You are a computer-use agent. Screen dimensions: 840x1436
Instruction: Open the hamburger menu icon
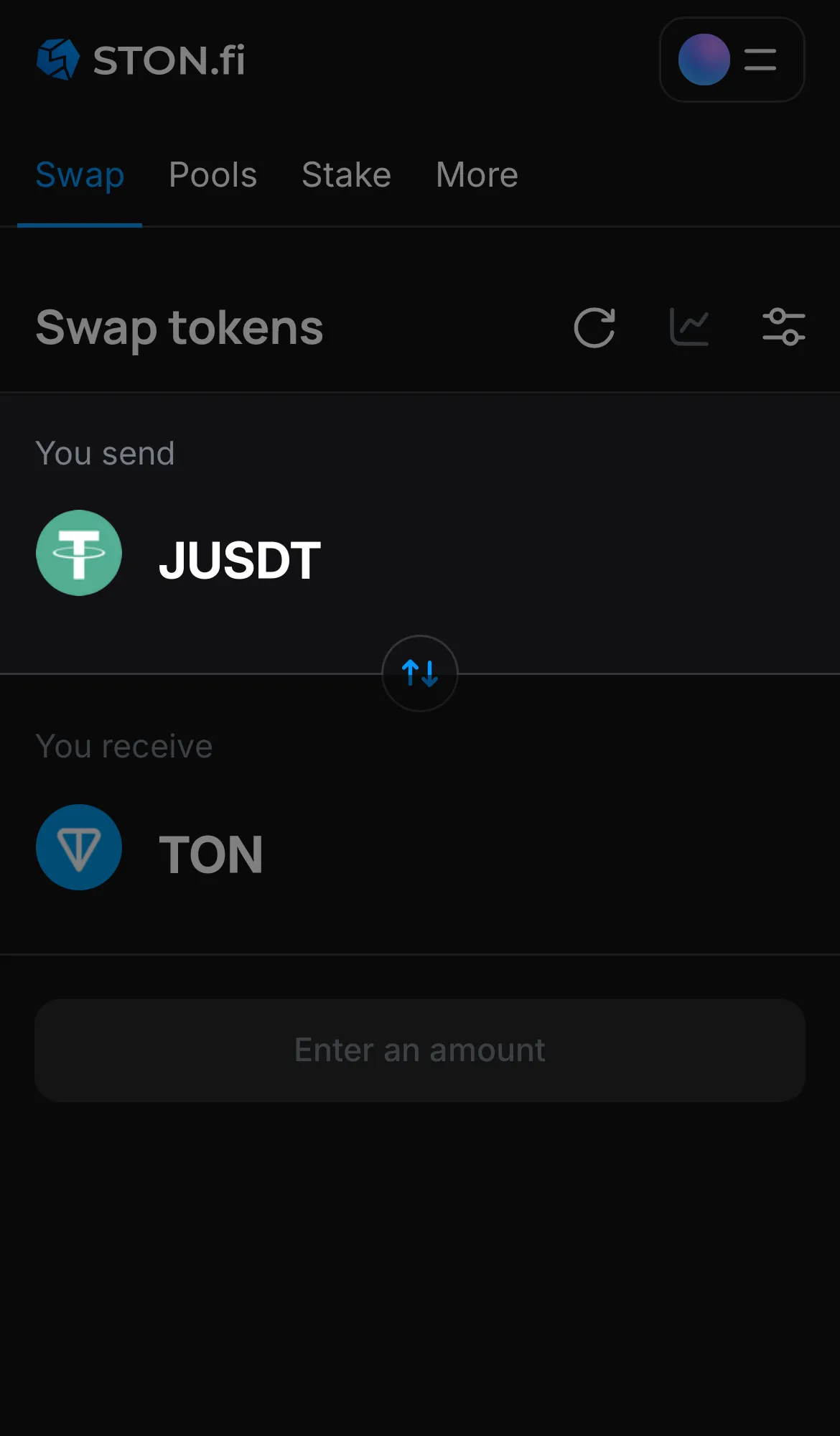point(760,60)
